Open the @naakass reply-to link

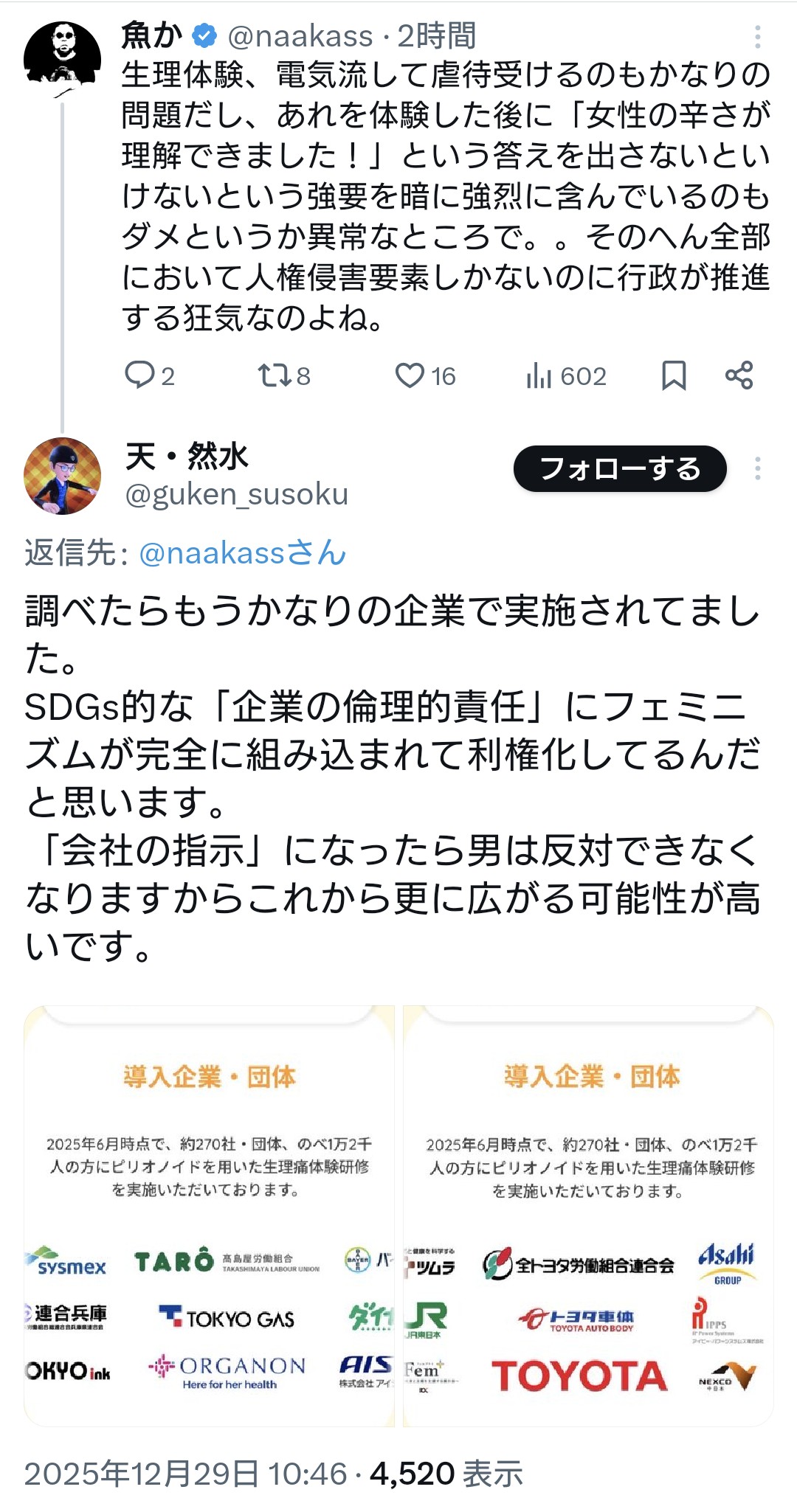tap(242, 553)
